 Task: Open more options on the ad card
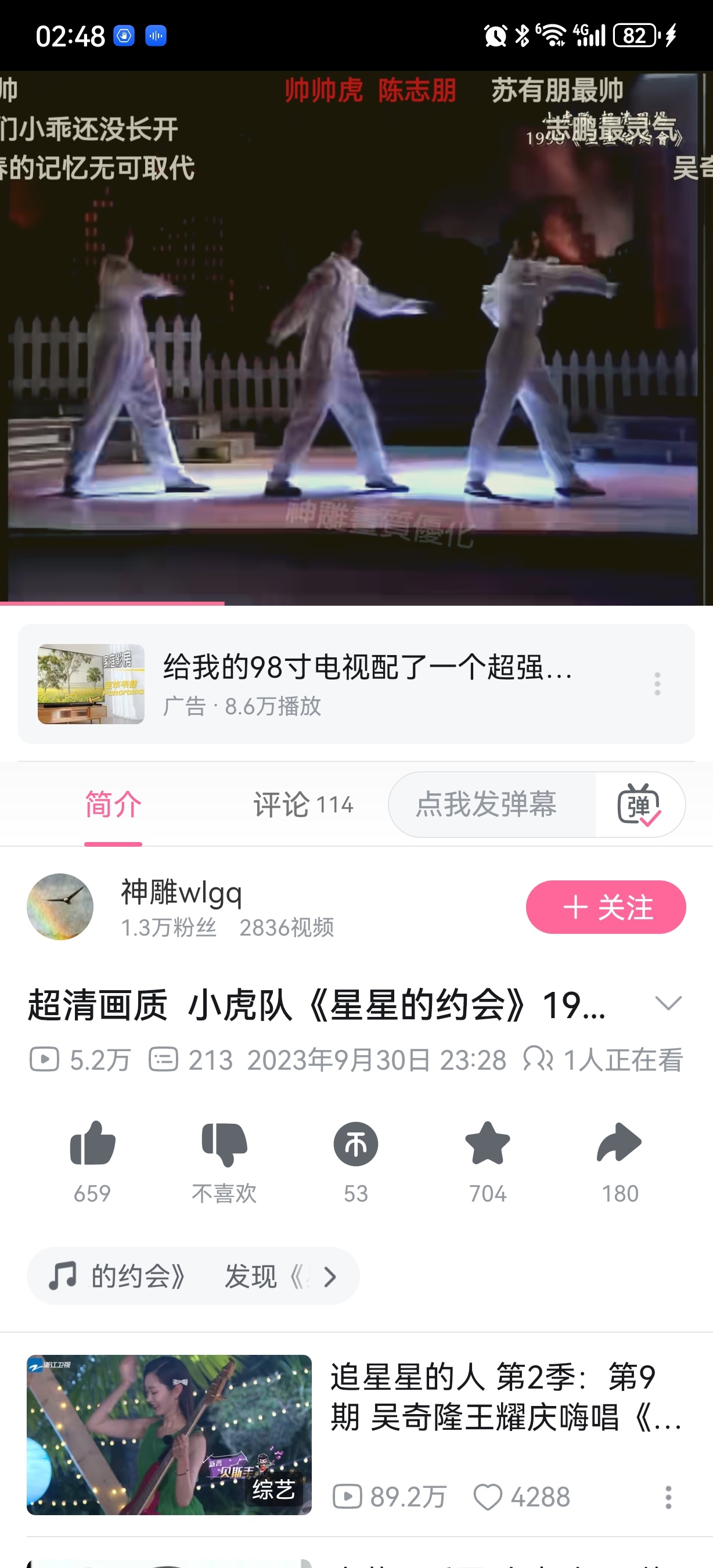[x=657, y=684]
